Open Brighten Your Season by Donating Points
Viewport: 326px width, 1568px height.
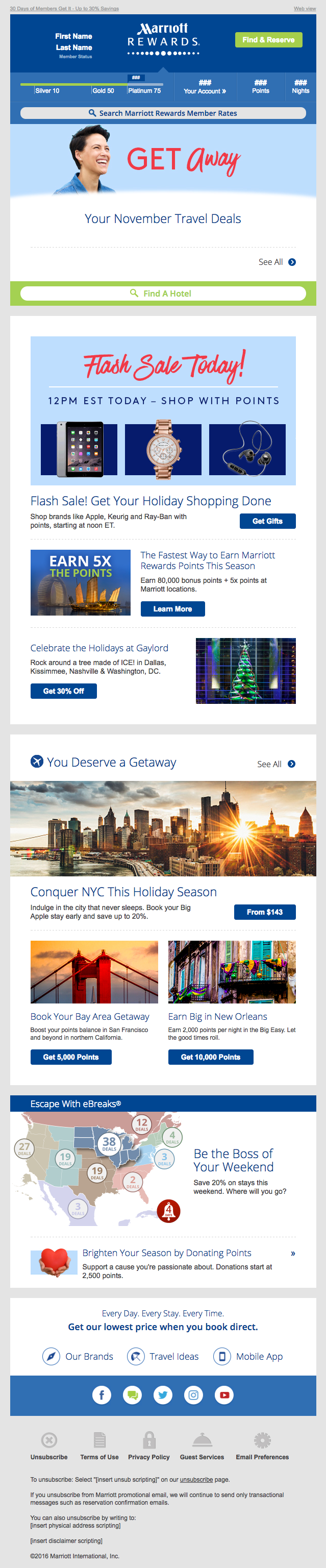[167, 1253]
